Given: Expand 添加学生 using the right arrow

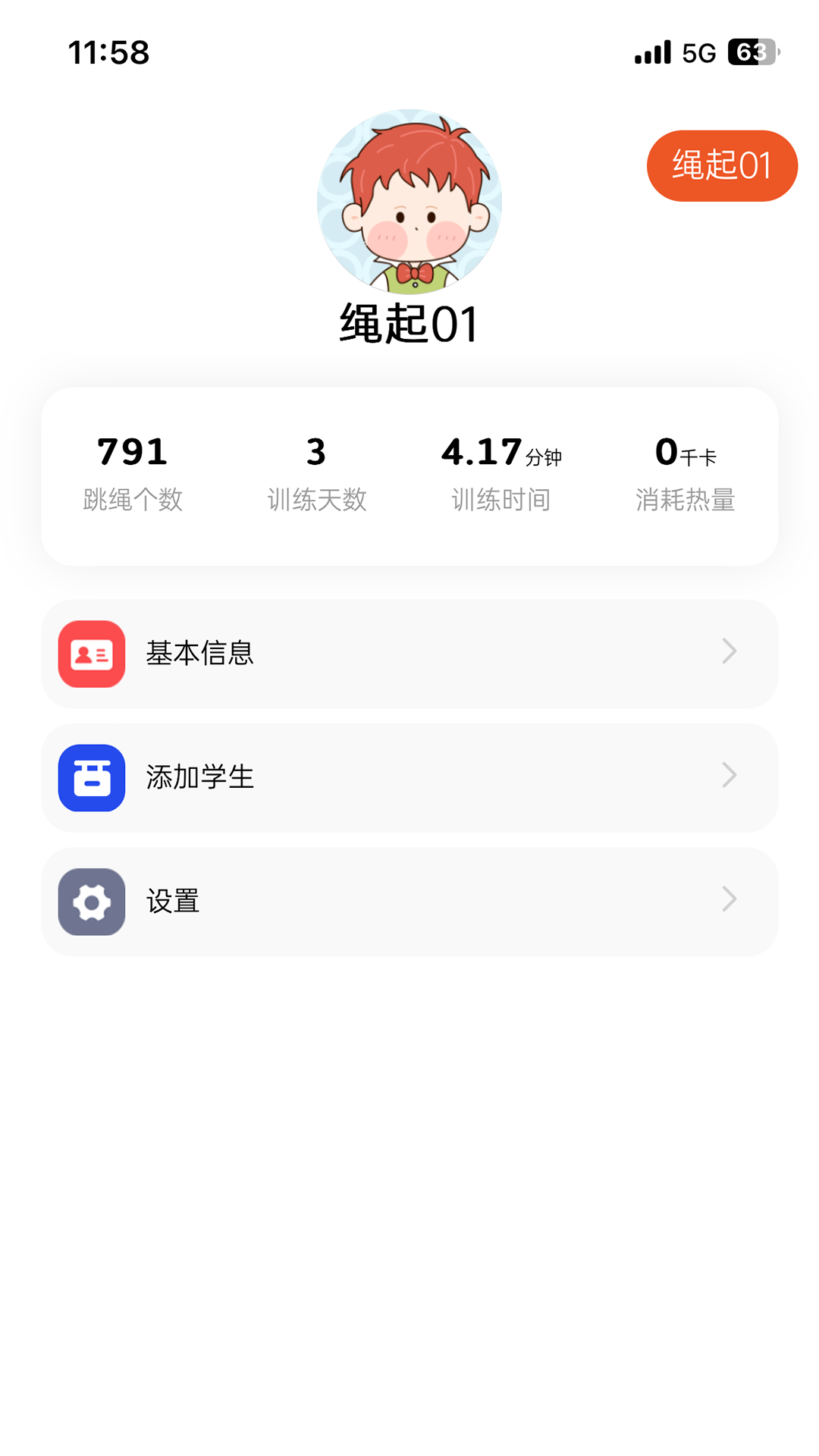Looking at the screenshot, I should tap(728, 776).
